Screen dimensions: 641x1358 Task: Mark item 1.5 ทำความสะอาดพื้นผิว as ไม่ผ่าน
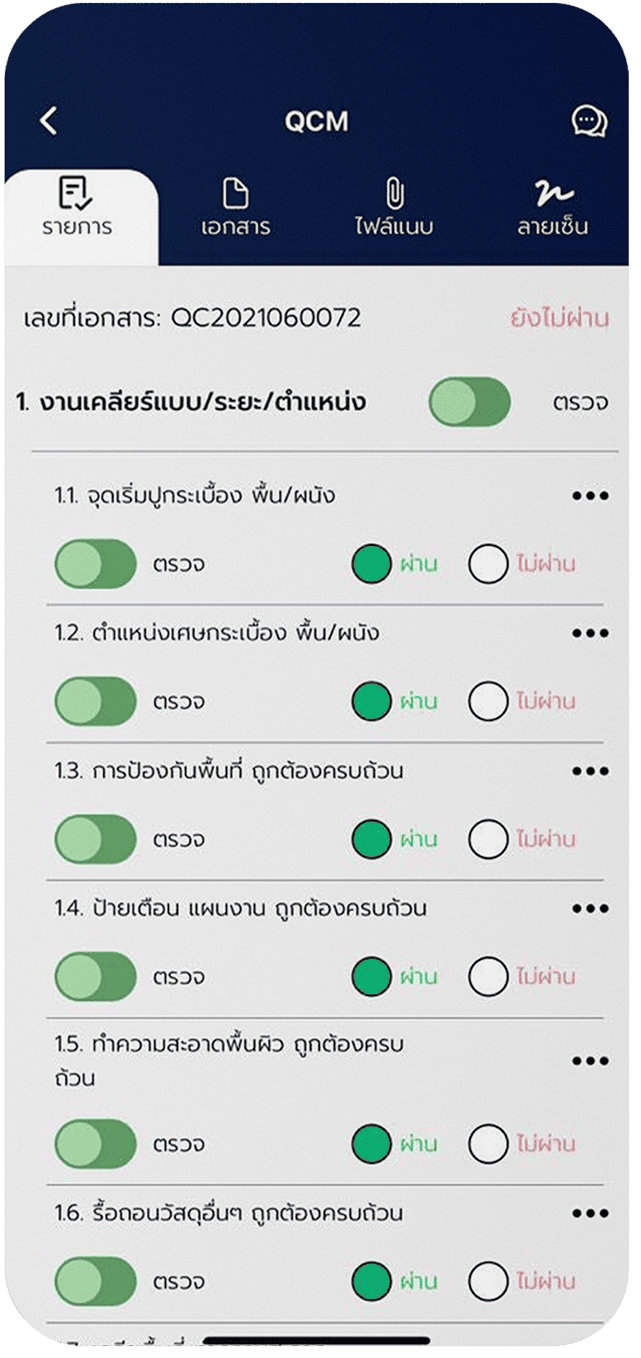click(489, 1143)
